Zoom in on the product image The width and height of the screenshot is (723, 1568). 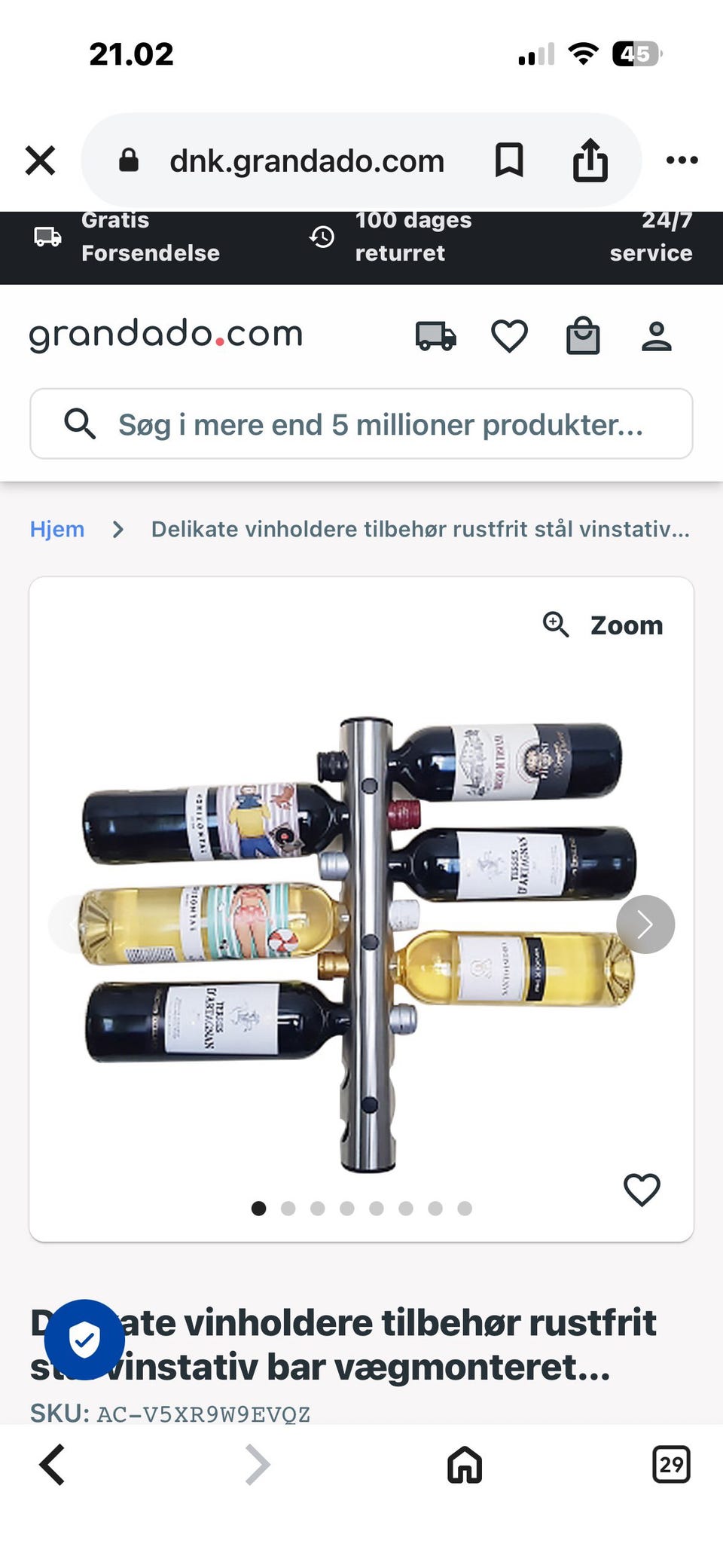tap(603, 625)
